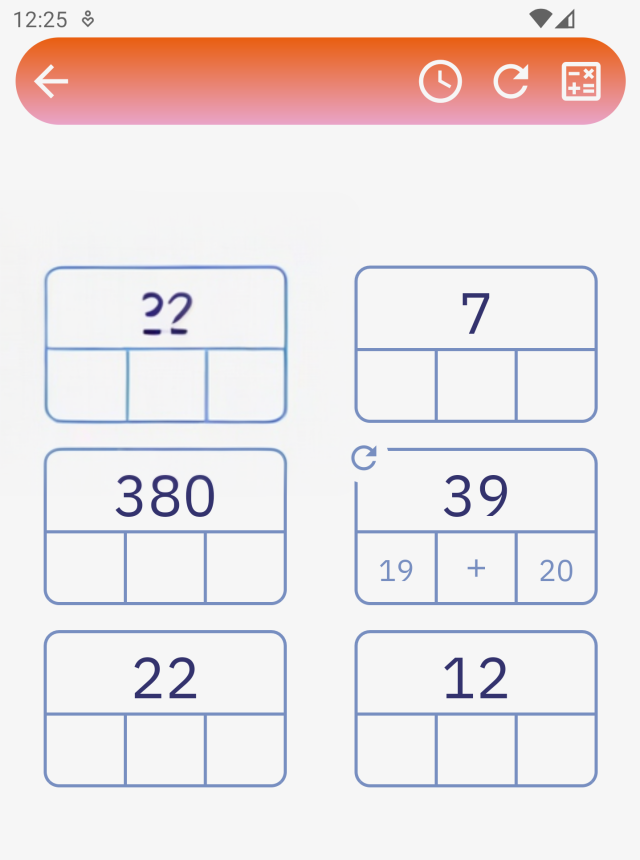Screen dimensions: 640x860
Task: Open the clock timer icon
Action: pos(440,82)
